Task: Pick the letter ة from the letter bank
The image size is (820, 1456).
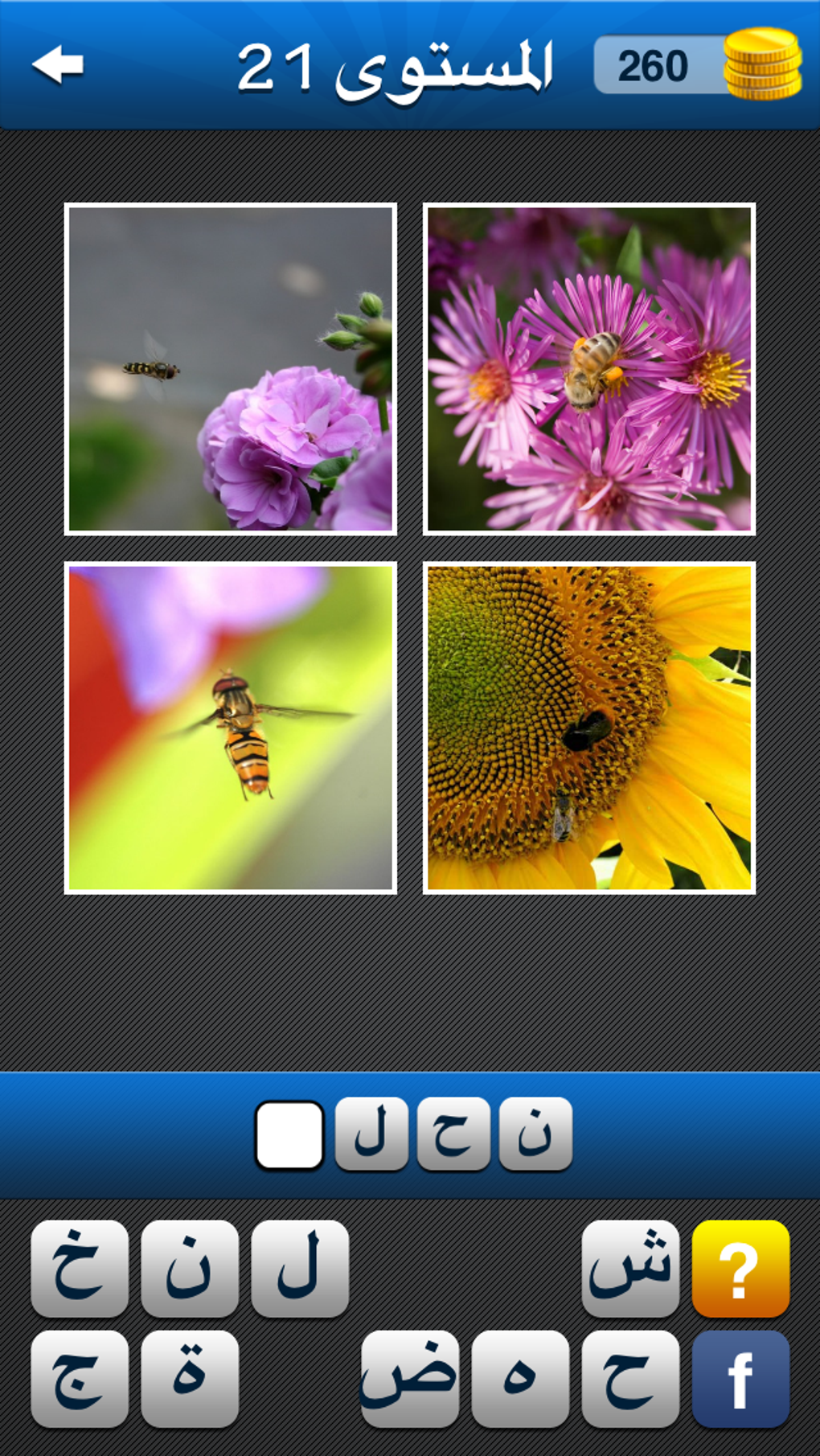Action: 190,1379
